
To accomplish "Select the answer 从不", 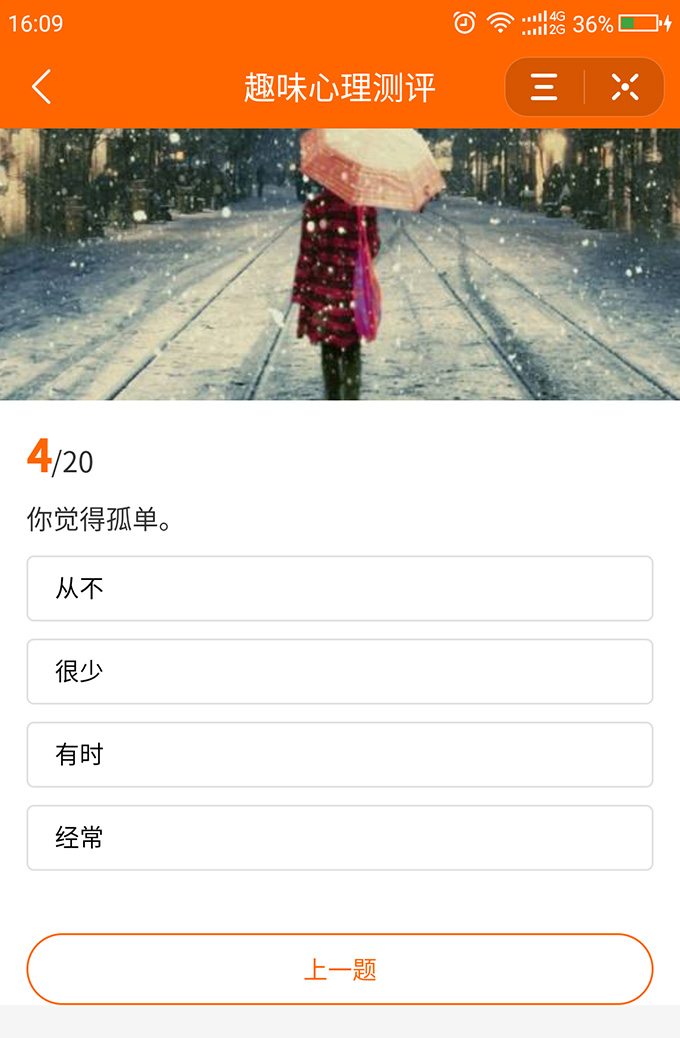I will pyautogui.click(x=340, y=589).
